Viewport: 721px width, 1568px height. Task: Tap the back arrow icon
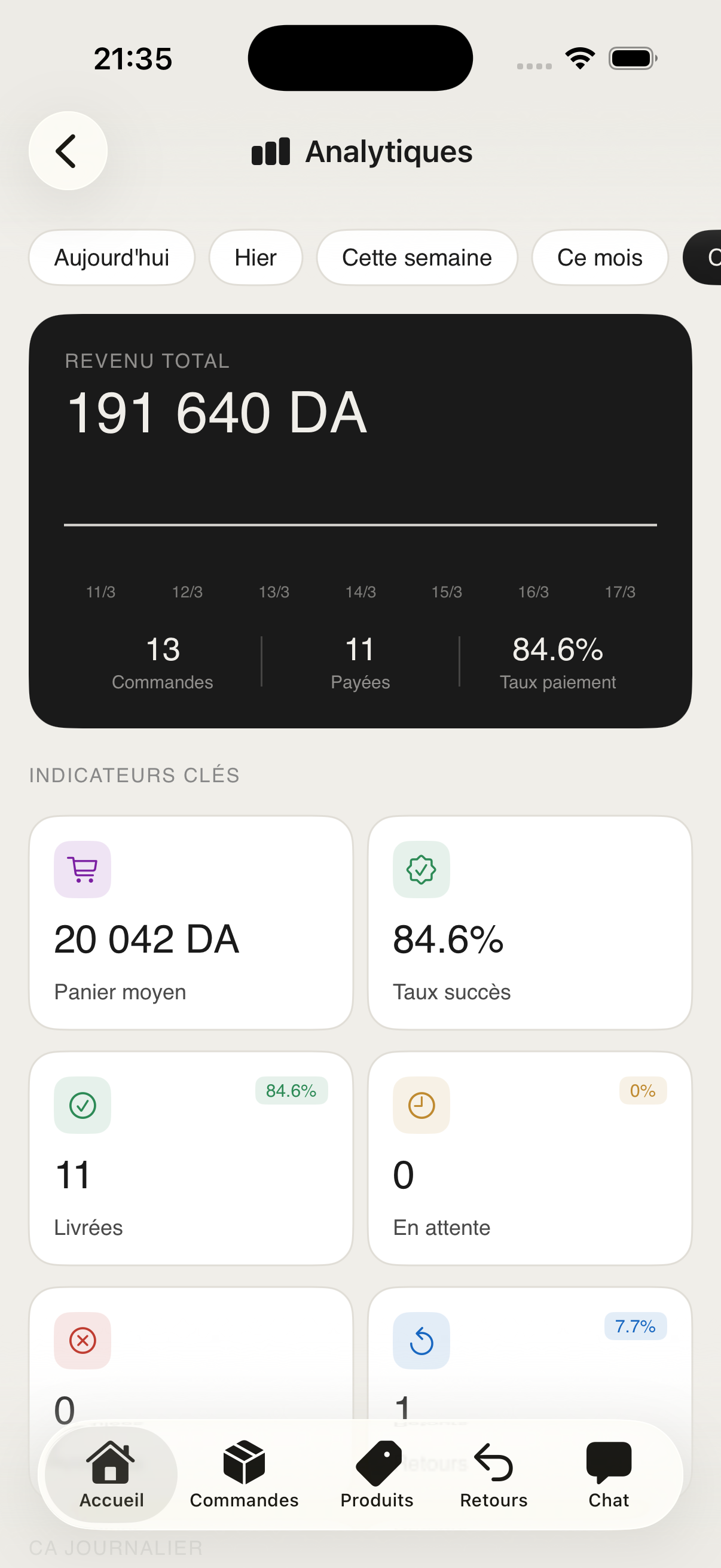[68, 150]
